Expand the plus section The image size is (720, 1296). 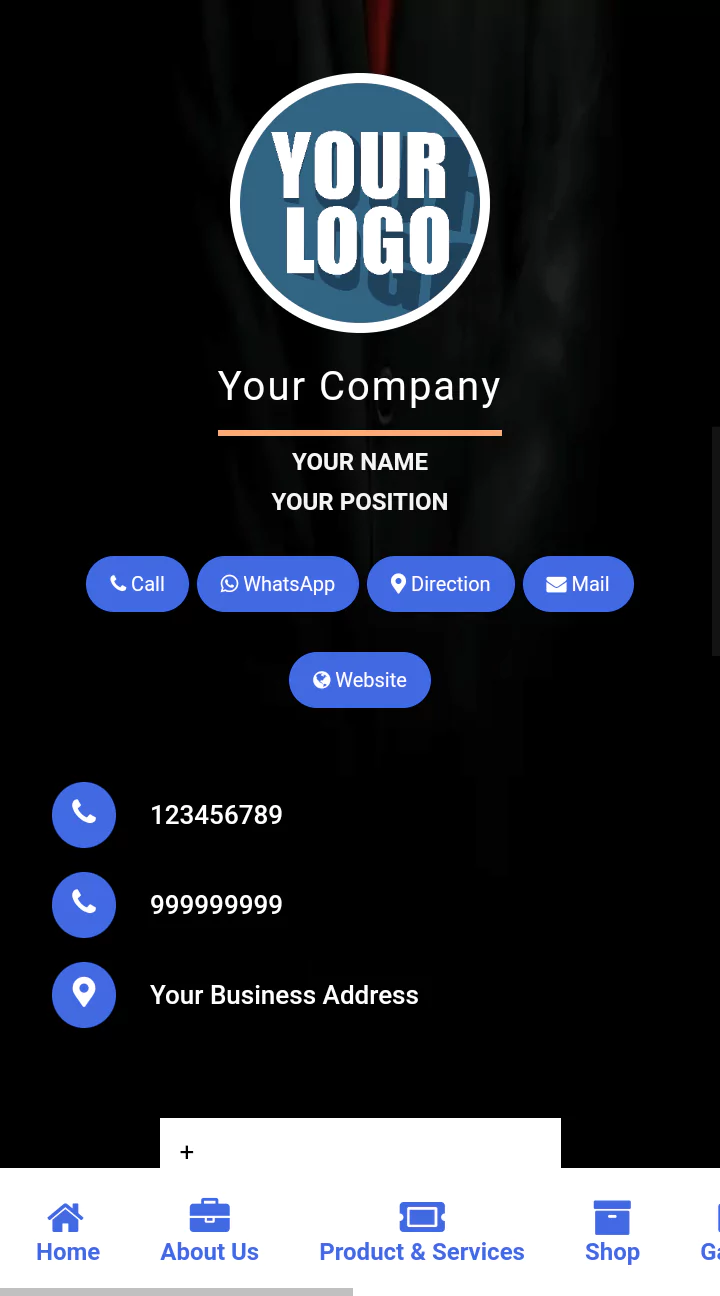point(187,1152)
